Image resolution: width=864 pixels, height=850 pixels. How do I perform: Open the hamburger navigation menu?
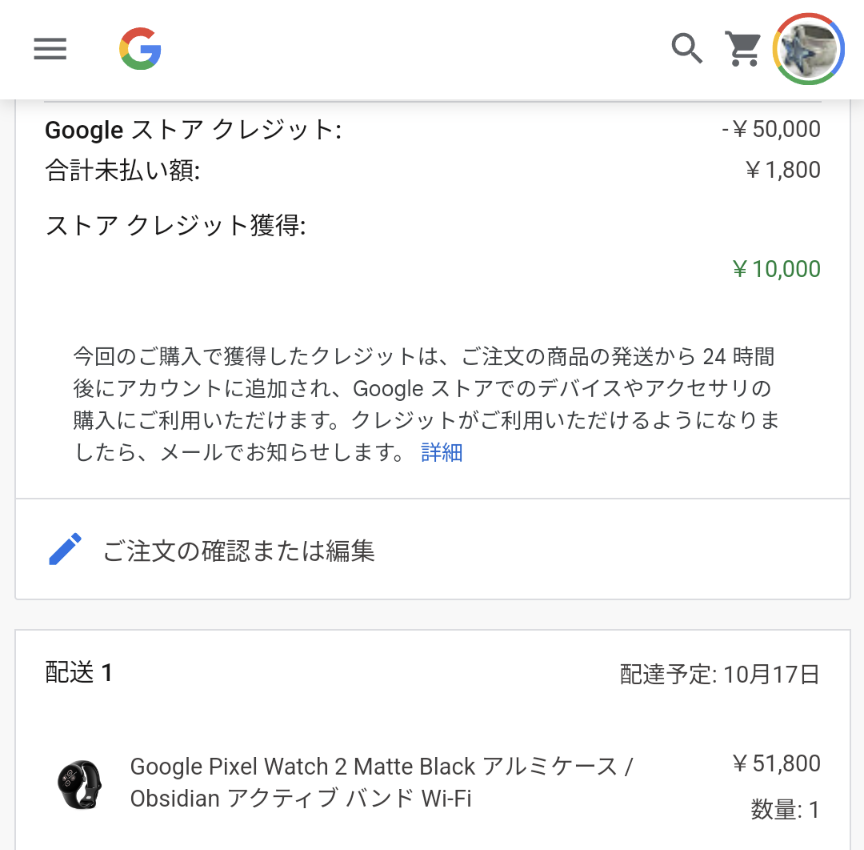coord(50,48)
